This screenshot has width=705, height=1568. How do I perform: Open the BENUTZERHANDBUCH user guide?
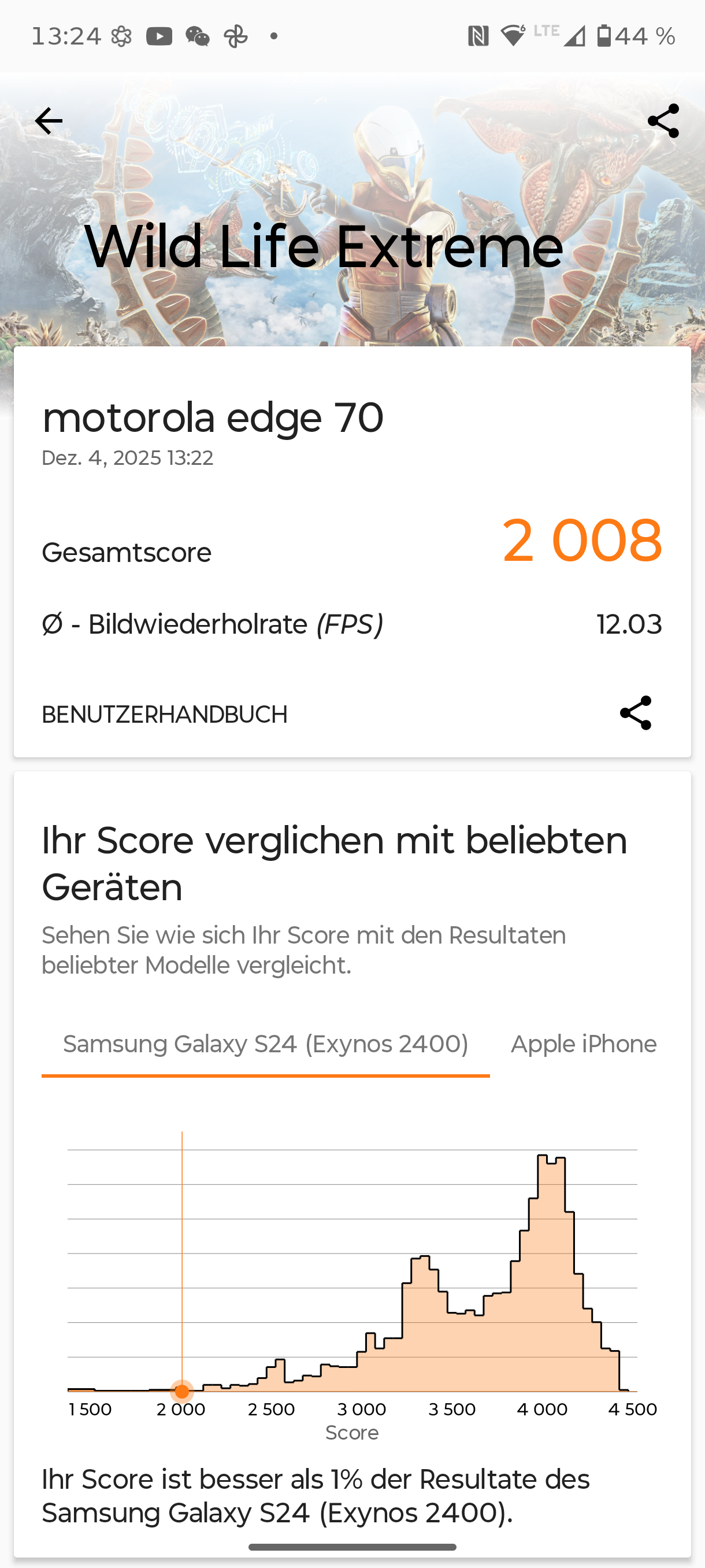click(x=164, y=715)
